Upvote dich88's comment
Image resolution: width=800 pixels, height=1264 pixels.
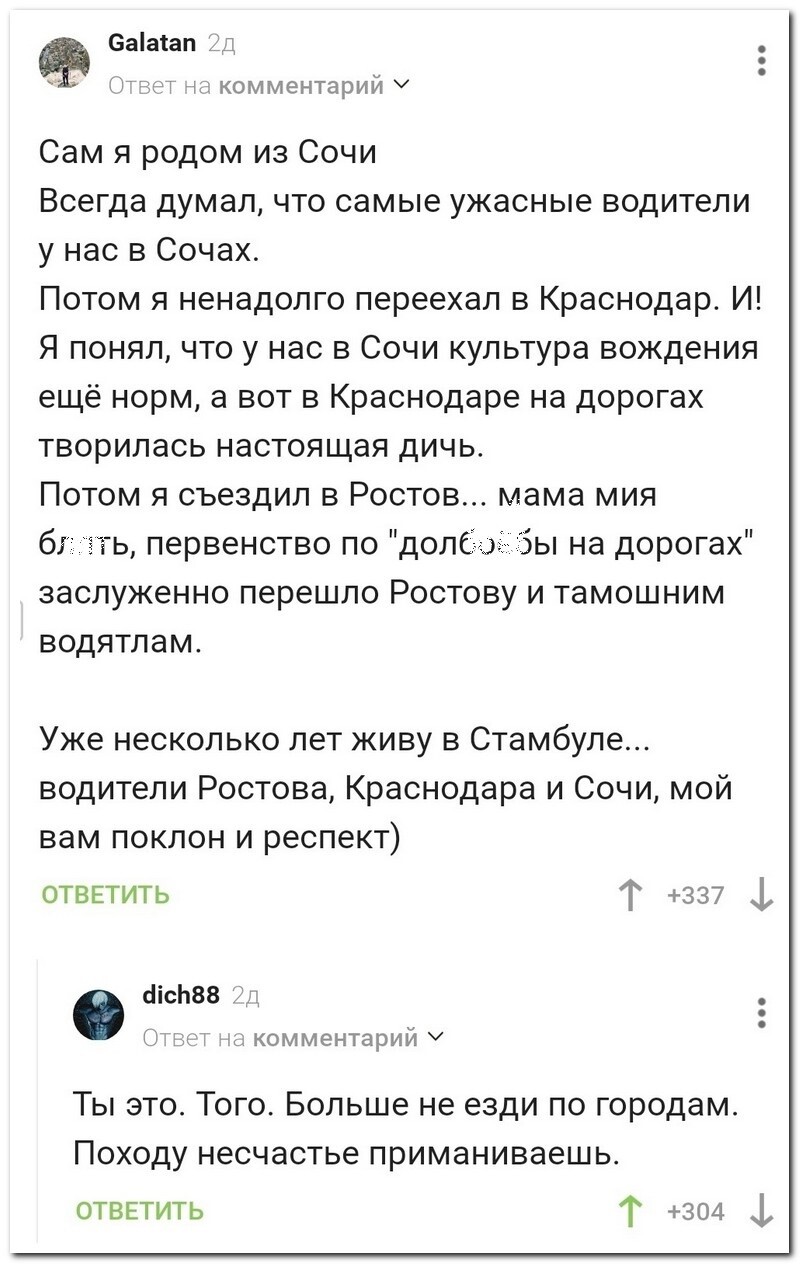pos(629,1211)
